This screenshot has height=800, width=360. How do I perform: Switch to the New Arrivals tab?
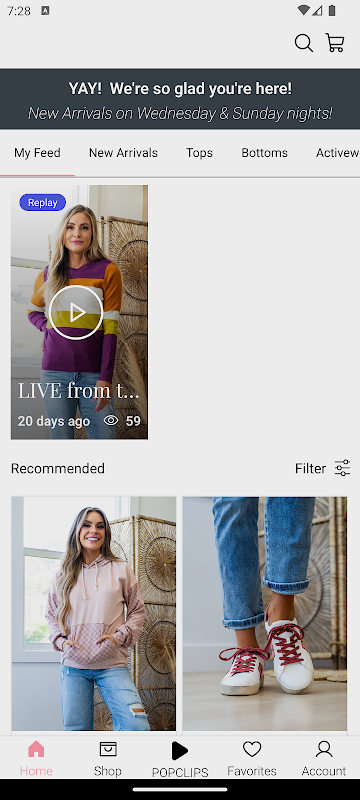[x=123, y=153]
